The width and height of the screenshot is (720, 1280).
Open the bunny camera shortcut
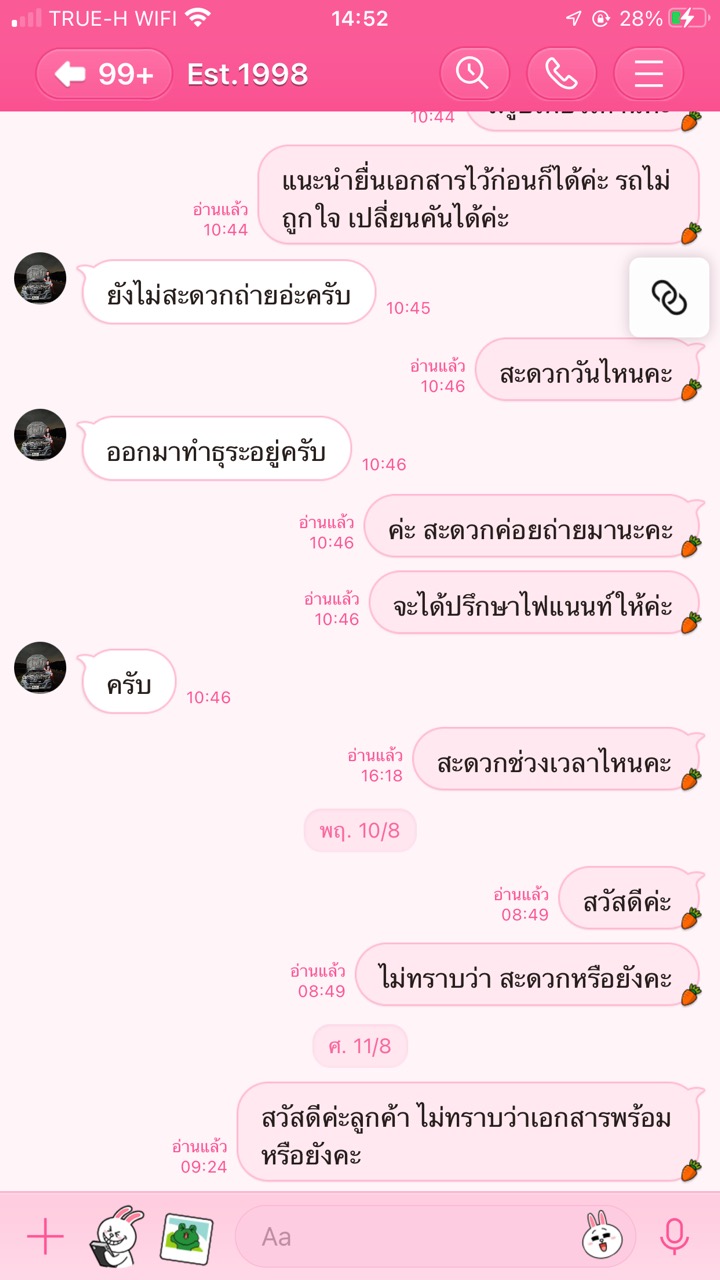117,1237
